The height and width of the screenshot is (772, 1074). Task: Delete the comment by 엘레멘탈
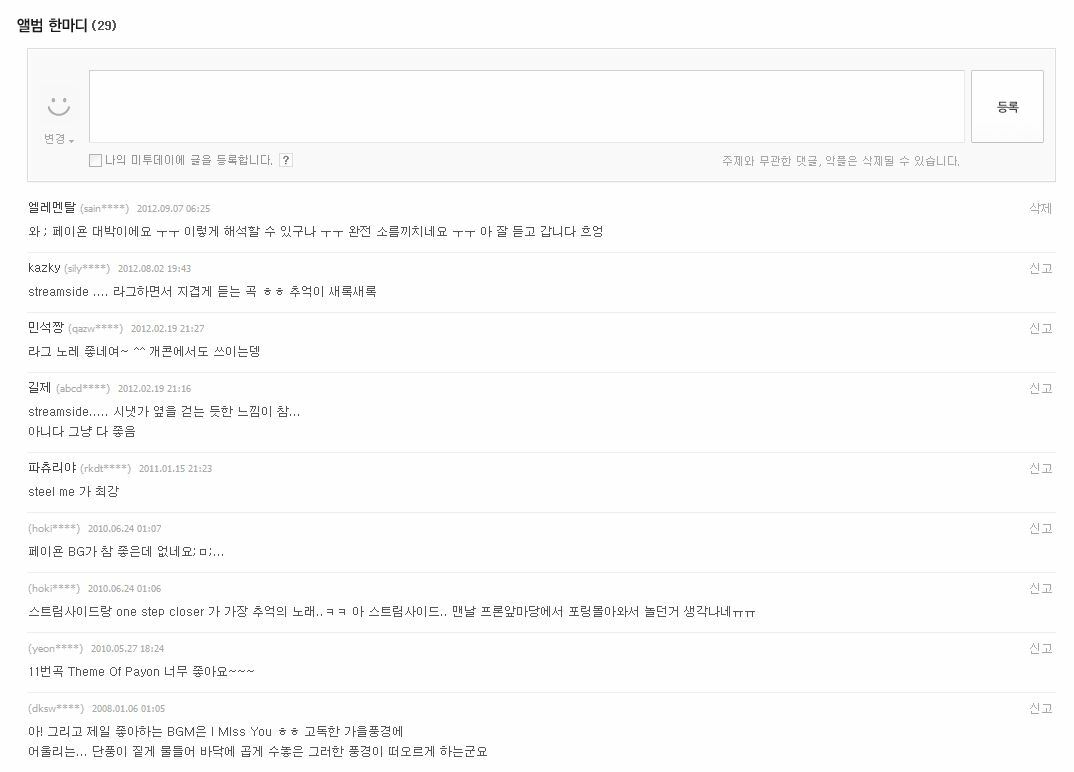pos(1040,208)
